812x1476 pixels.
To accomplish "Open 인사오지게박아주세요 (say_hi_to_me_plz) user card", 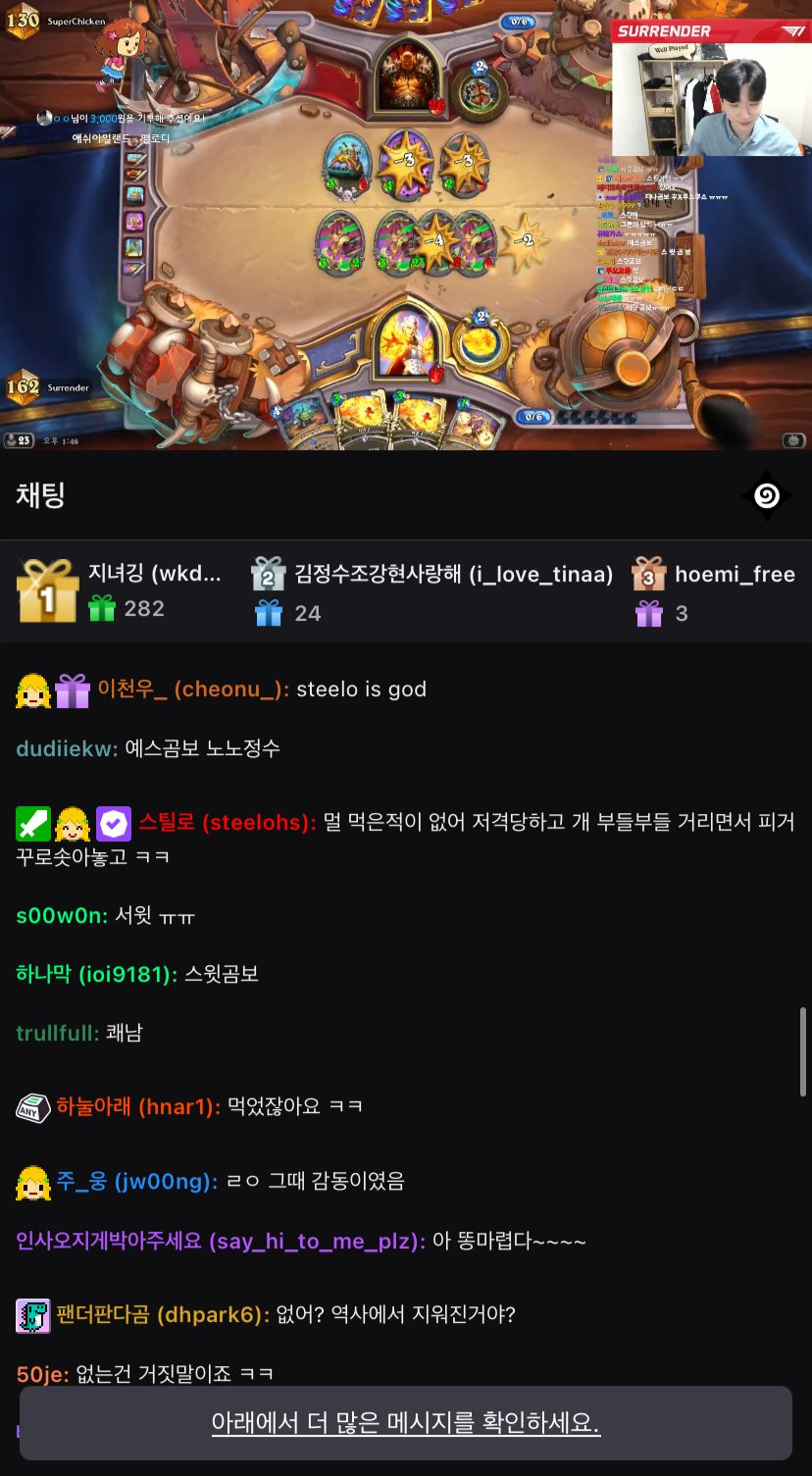I will (x=220, y=1242).
